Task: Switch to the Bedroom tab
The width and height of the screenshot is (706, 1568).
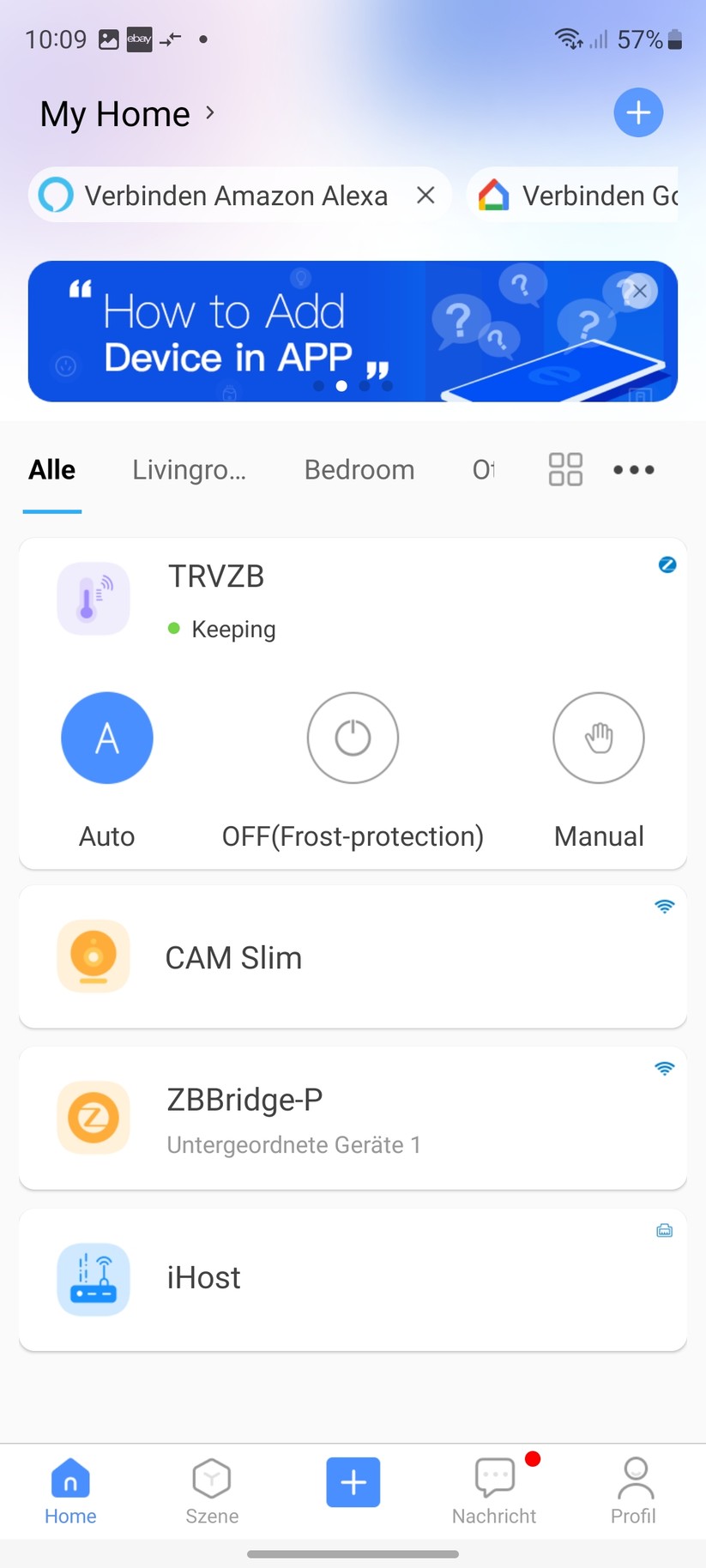Action: (359, 469)
